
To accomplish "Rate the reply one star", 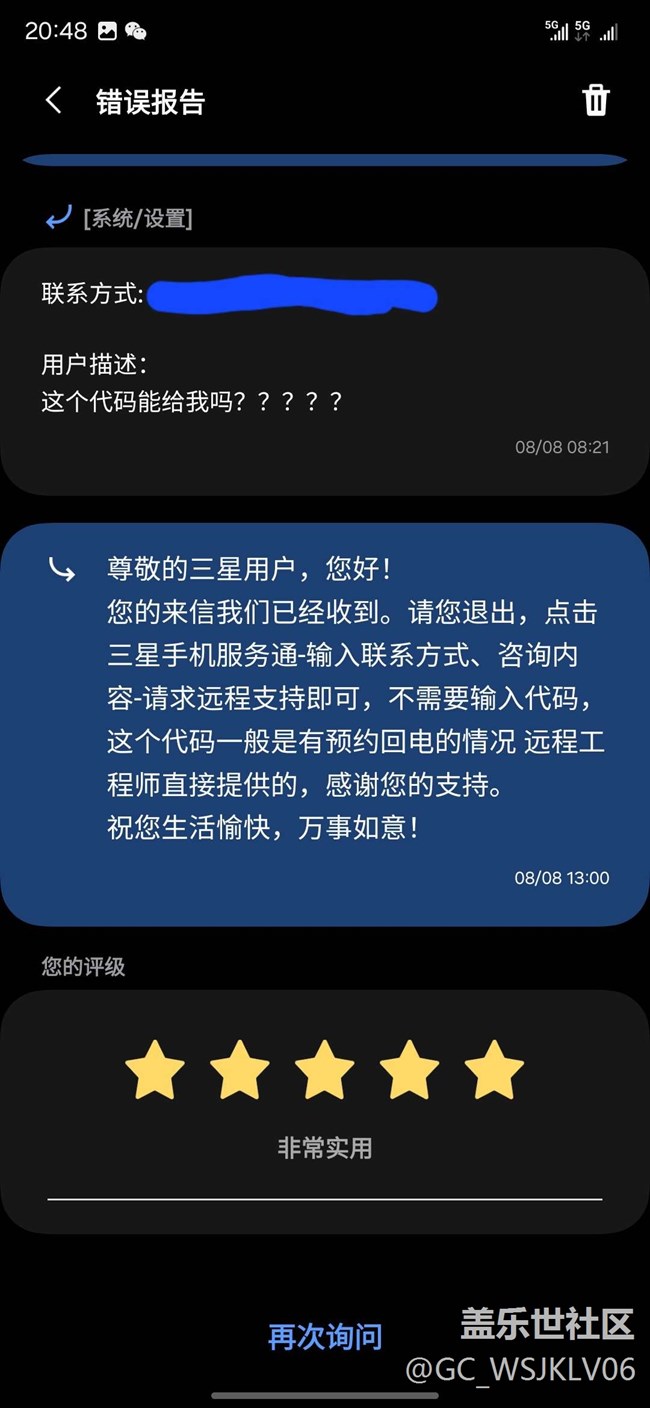I will pos(155,1070).
